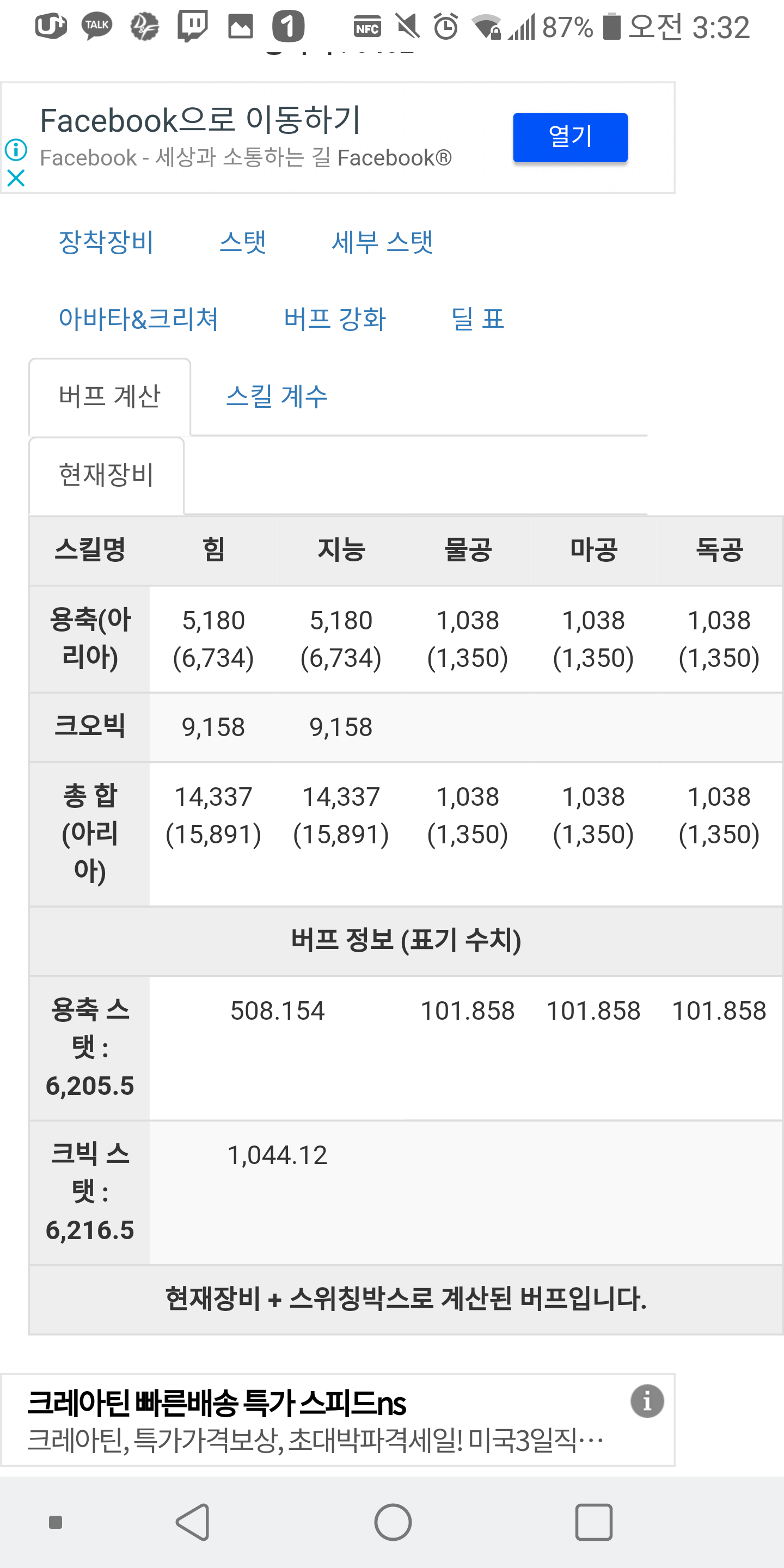Screen dimensions: 784x1568
Task: Open the 딜 표 tab
Action: 478,319
